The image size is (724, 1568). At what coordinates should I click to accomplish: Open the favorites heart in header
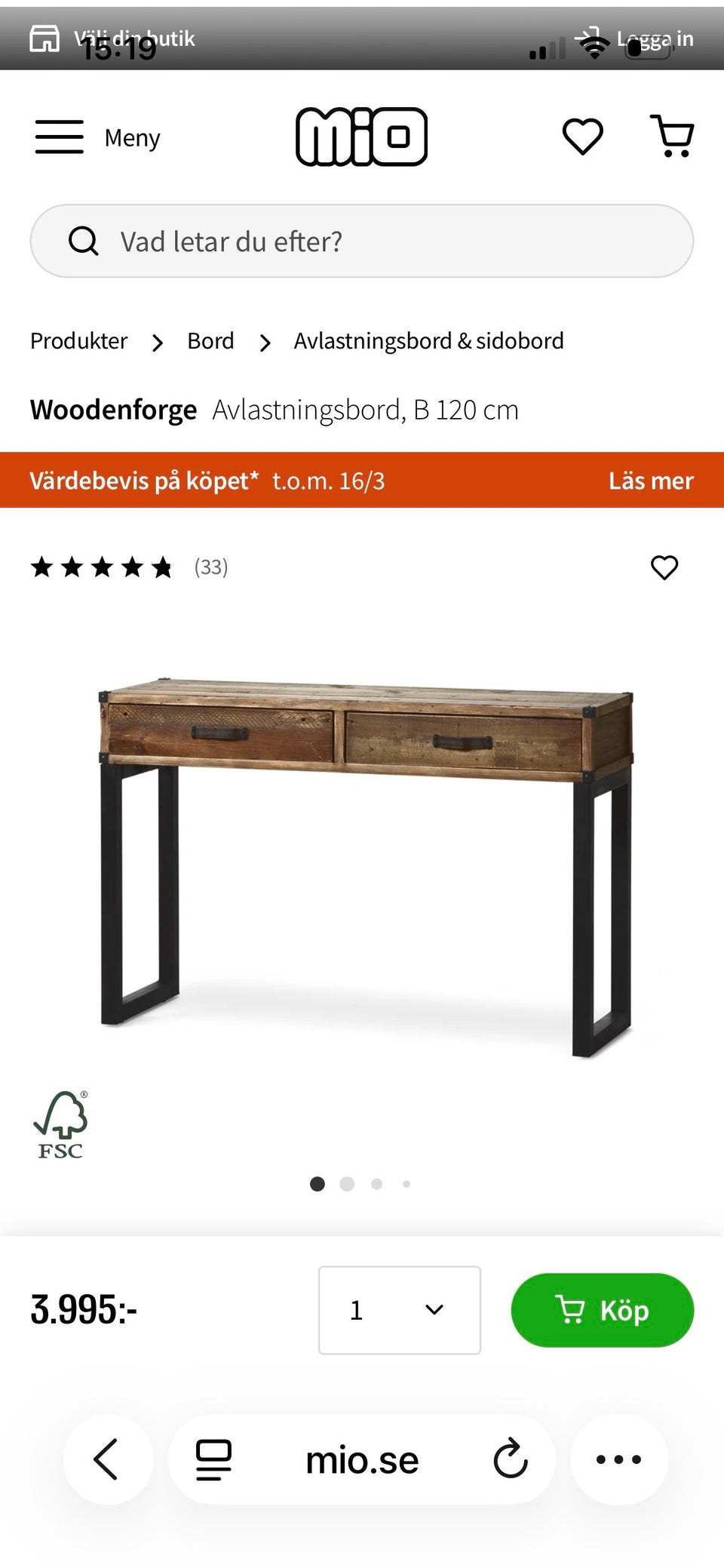point(583,137)
